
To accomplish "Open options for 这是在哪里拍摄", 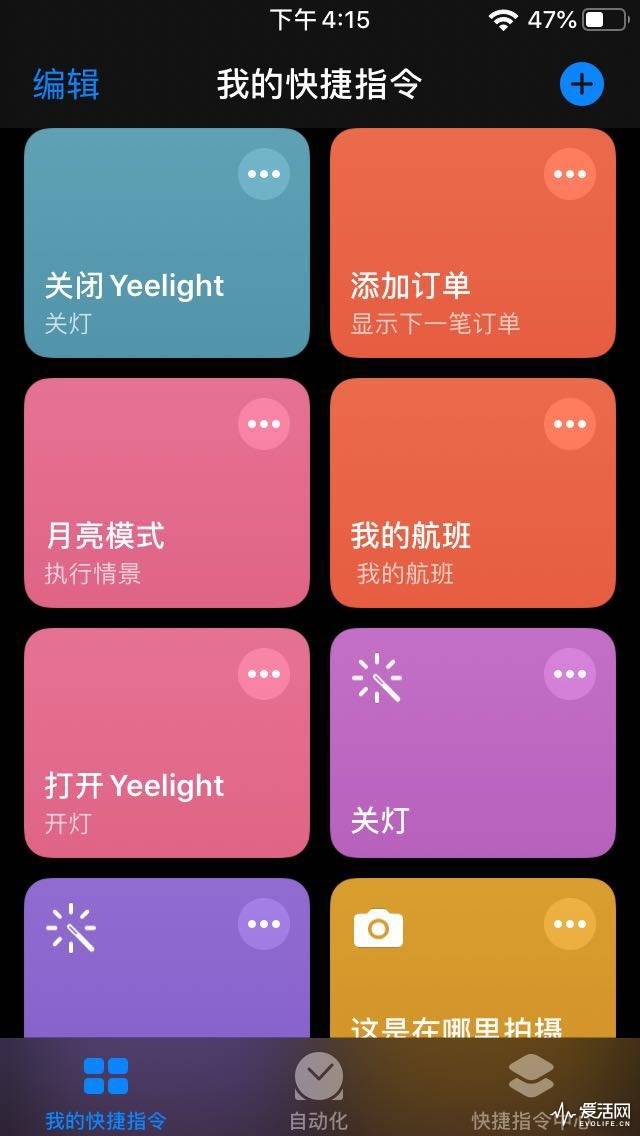I will pos(570,924).
